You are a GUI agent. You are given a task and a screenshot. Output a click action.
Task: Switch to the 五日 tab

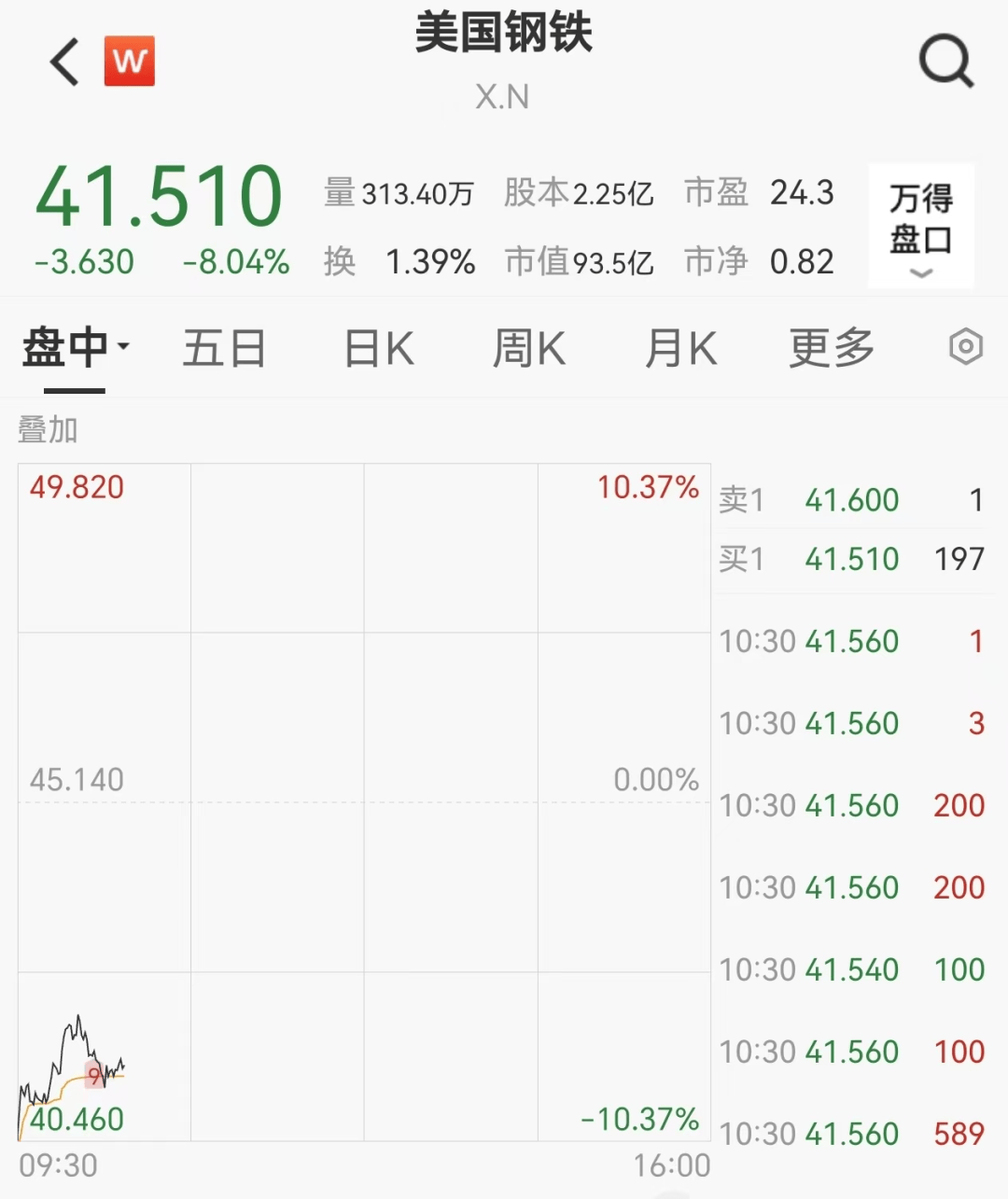tap(224, 348)
